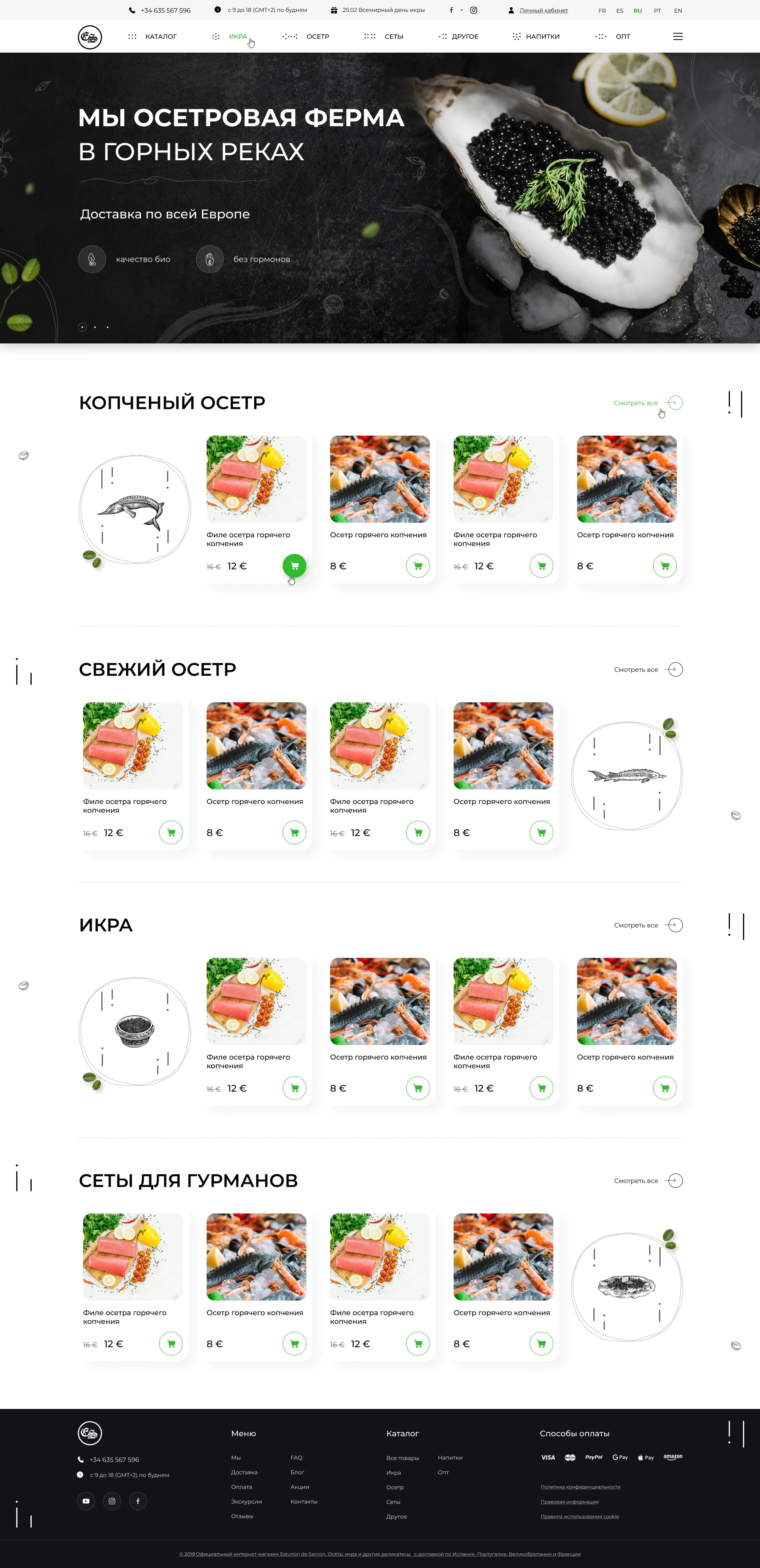This screenshot has width=760, height=1568.
Task: Open the ОСЕТР navigation item
Action: [x=317, y=36]
